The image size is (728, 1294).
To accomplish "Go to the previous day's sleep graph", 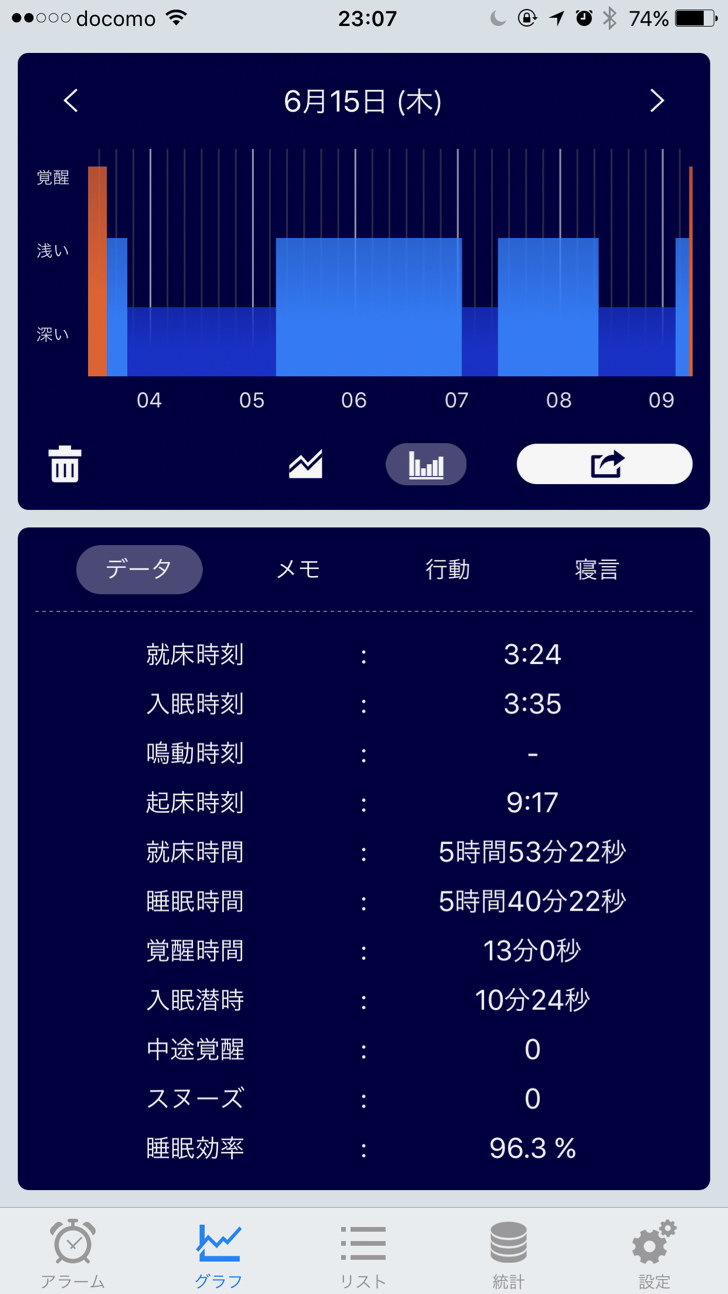I will click(x=70, y=101).
